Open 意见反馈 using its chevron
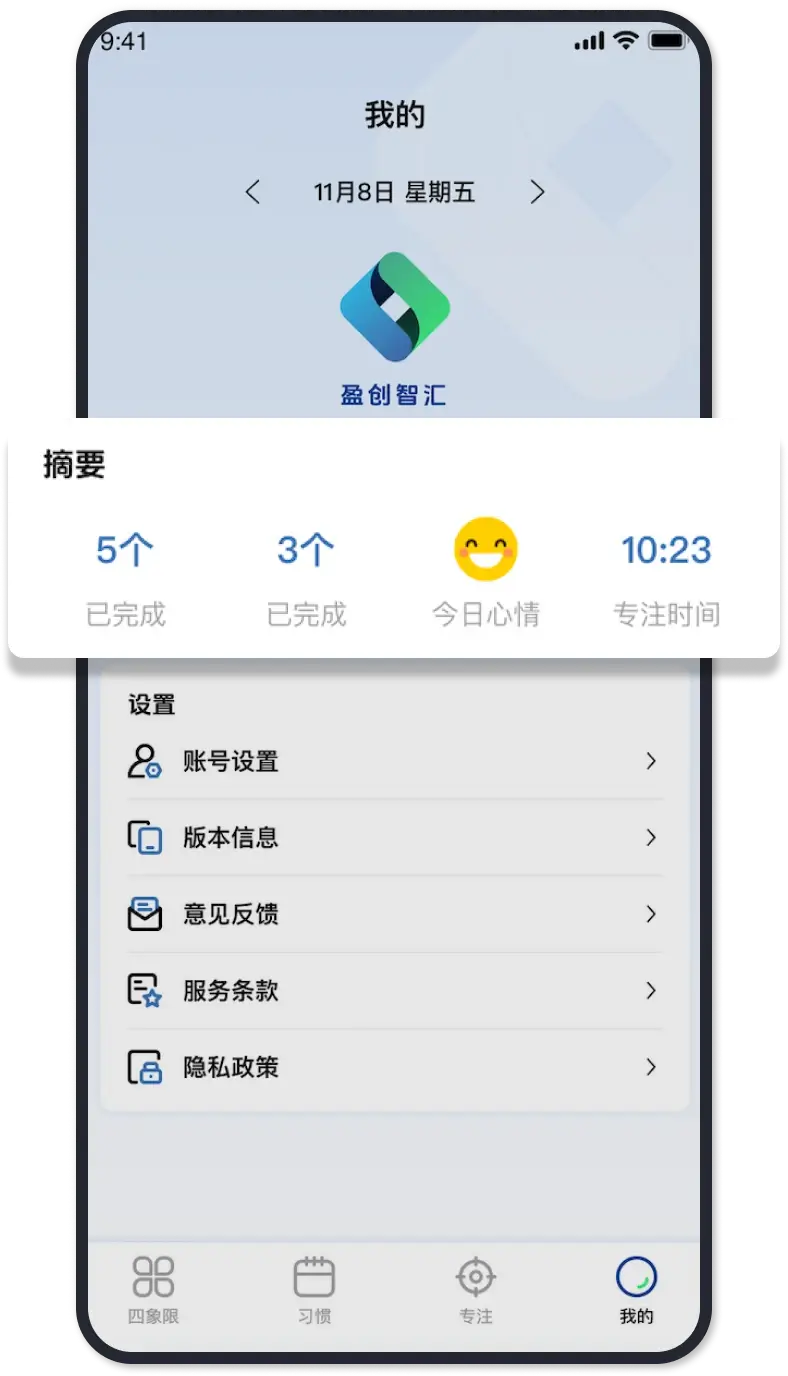The image size is (788, 1376). [x=651, y=914]
